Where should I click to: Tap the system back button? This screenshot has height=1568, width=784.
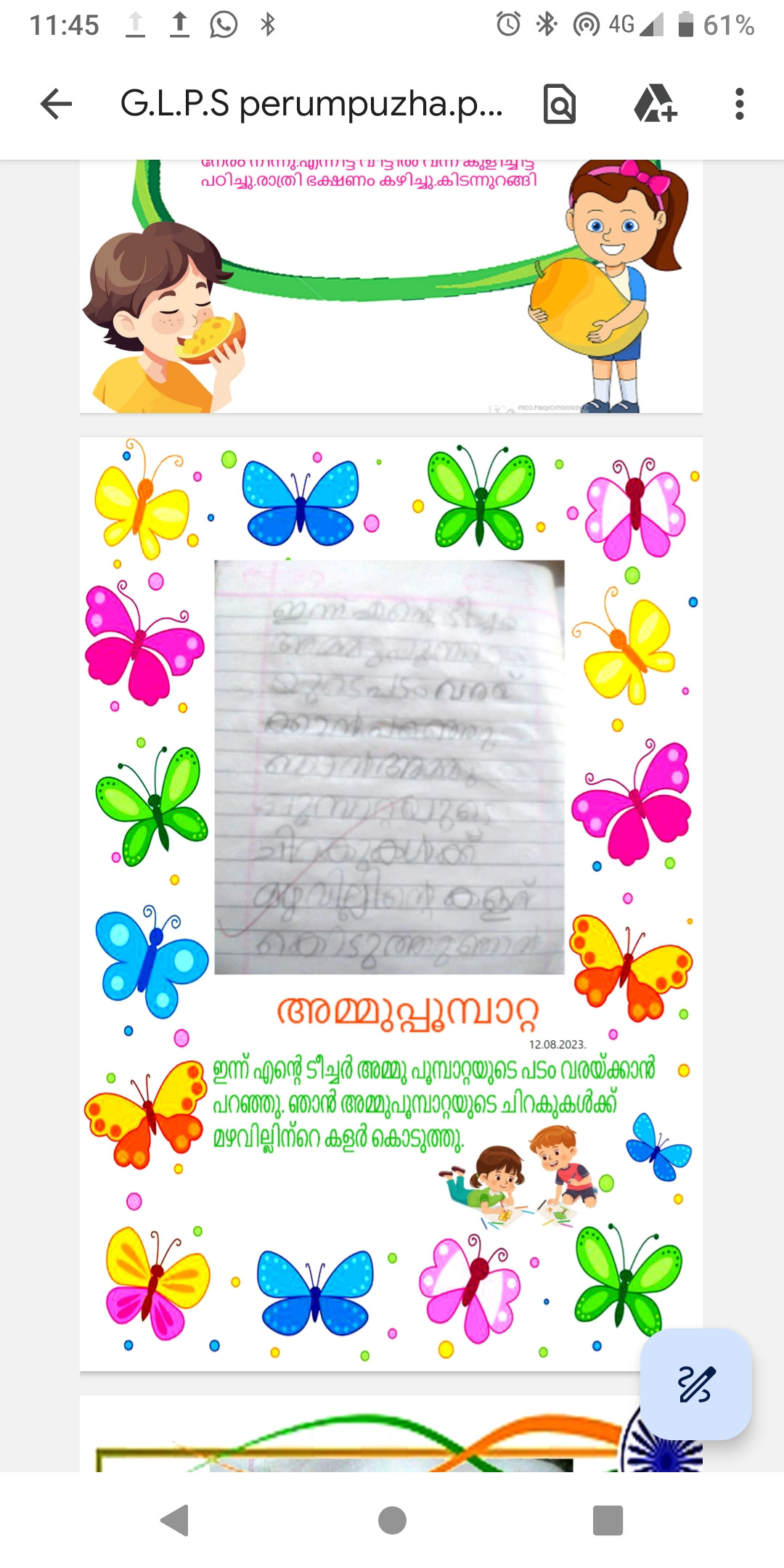pos(175,1520)
